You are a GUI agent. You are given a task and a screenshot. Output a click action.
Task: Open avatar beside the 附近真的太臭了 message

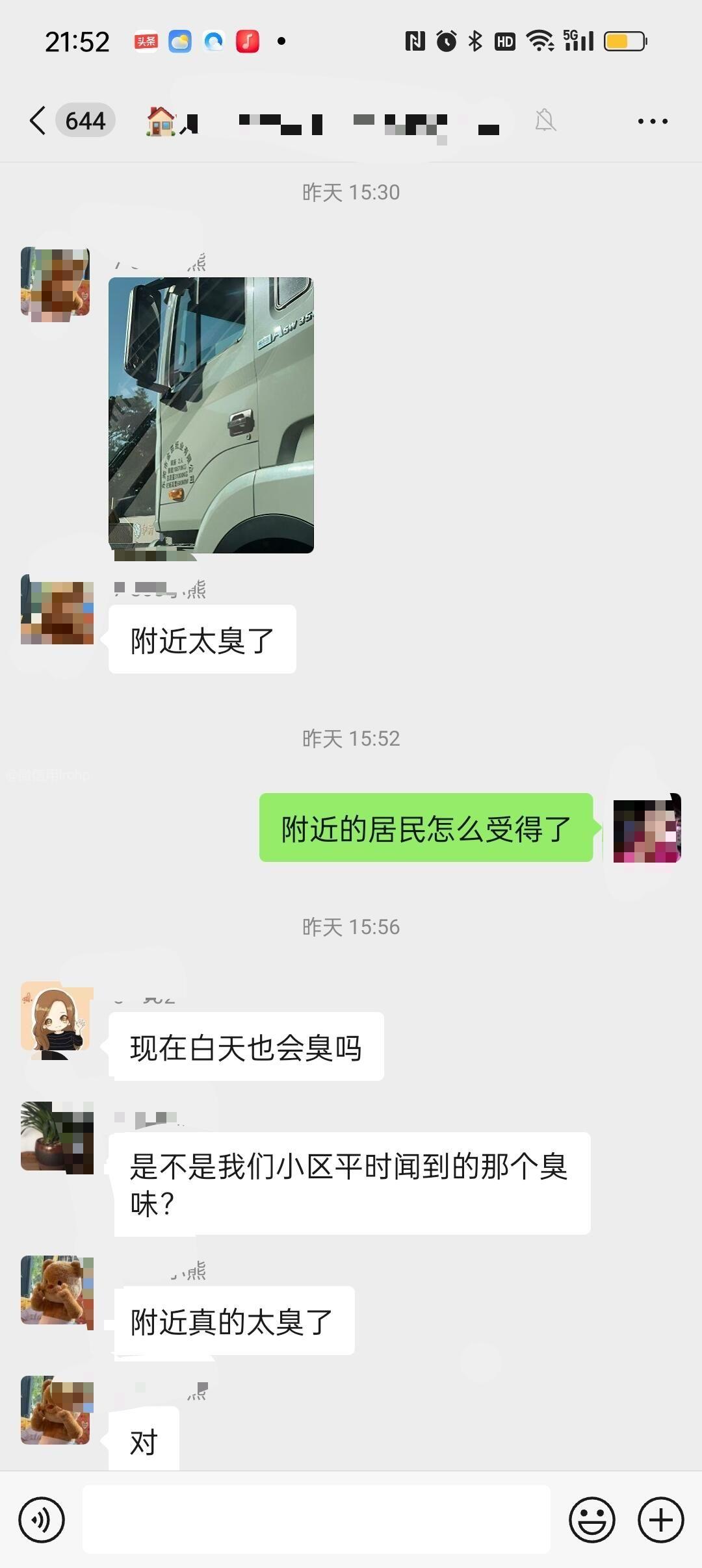[57, 1291]
